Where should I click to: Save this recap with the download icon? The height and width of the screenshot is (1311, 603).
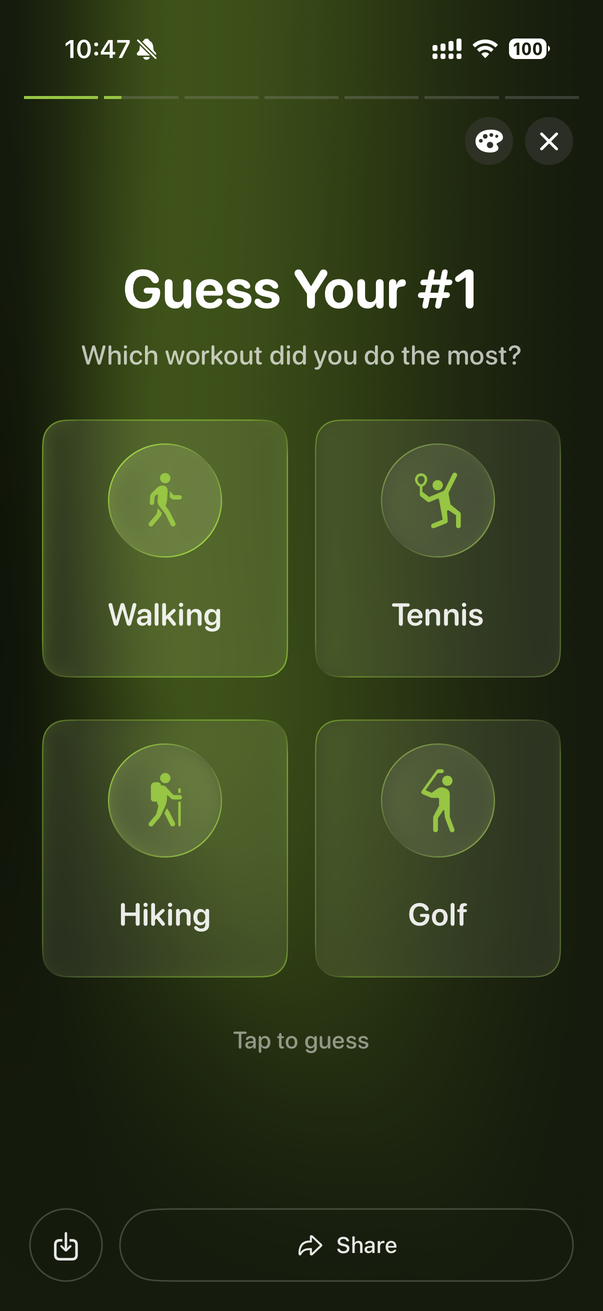[66, 1245]
